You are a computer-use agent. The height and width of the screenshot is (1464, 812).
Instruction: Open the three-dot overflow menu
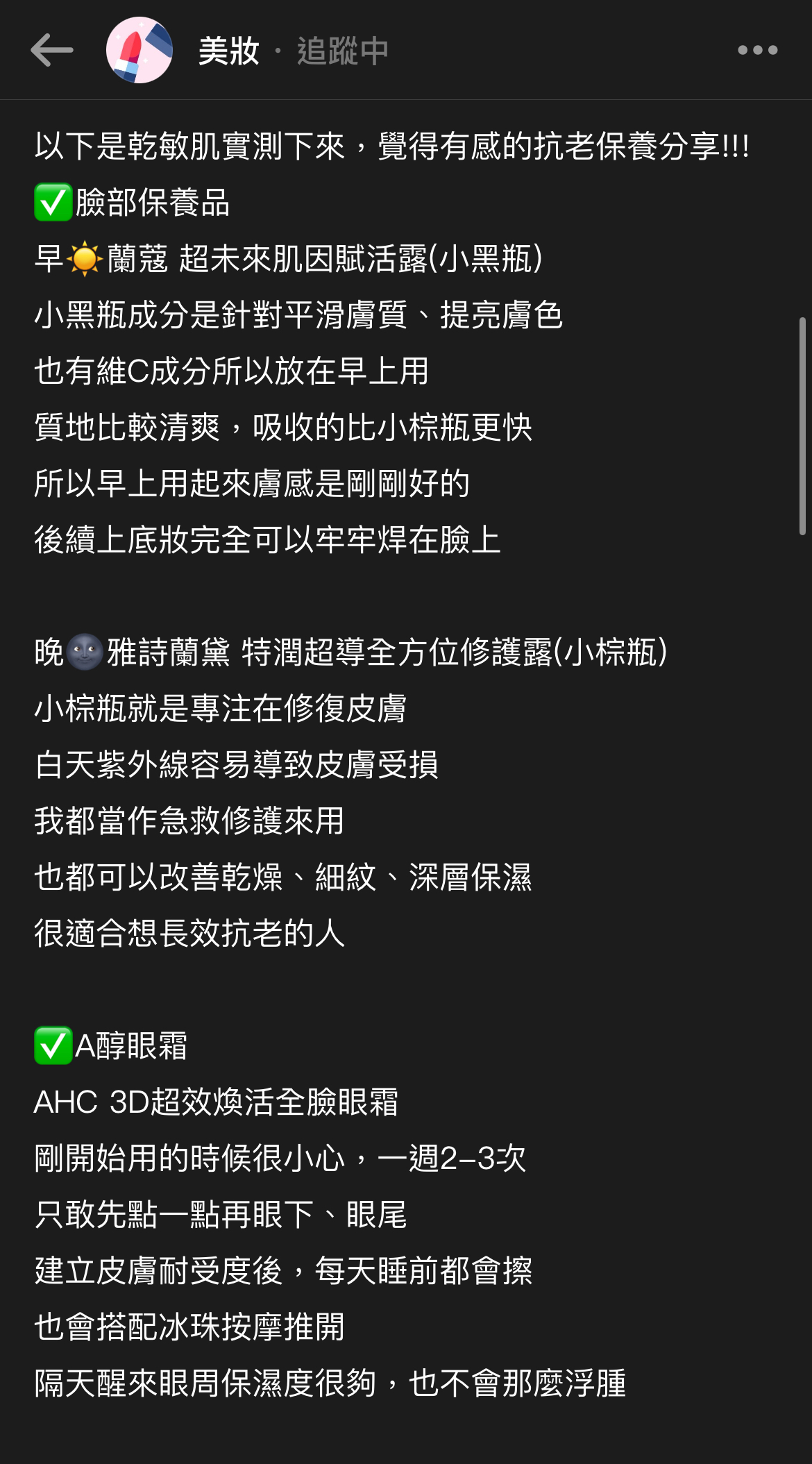(757, 50)
